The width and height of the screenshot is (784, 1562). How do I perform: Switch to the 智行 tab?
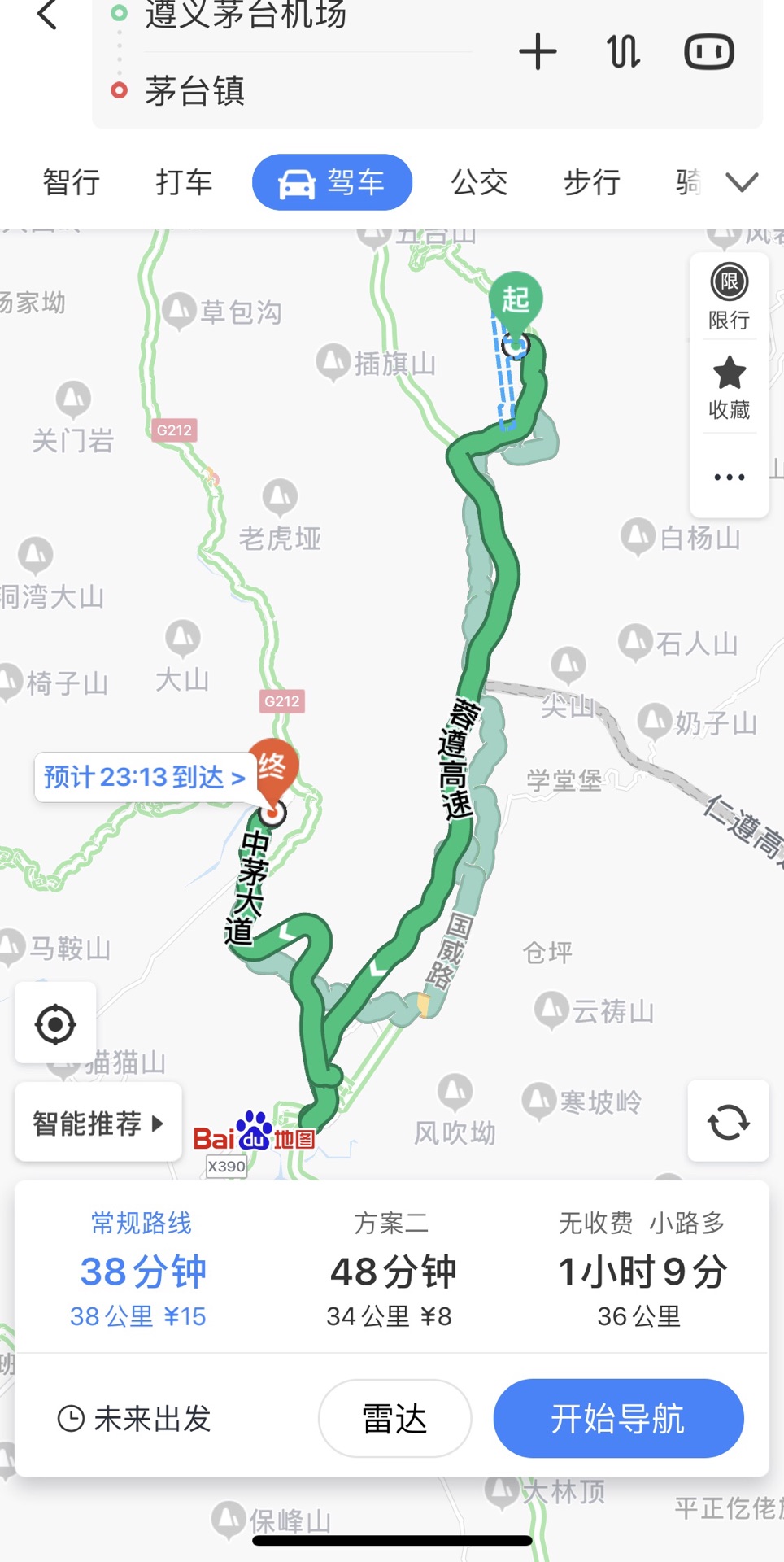[x=72, y=182]
